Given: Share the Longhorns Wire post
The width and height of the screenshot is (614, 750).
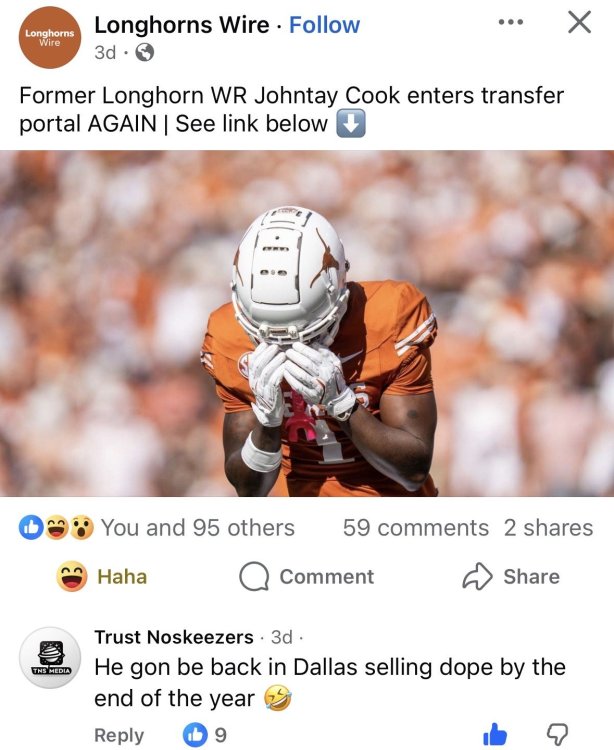Looking at the screenshot, I should coord(510,577).
